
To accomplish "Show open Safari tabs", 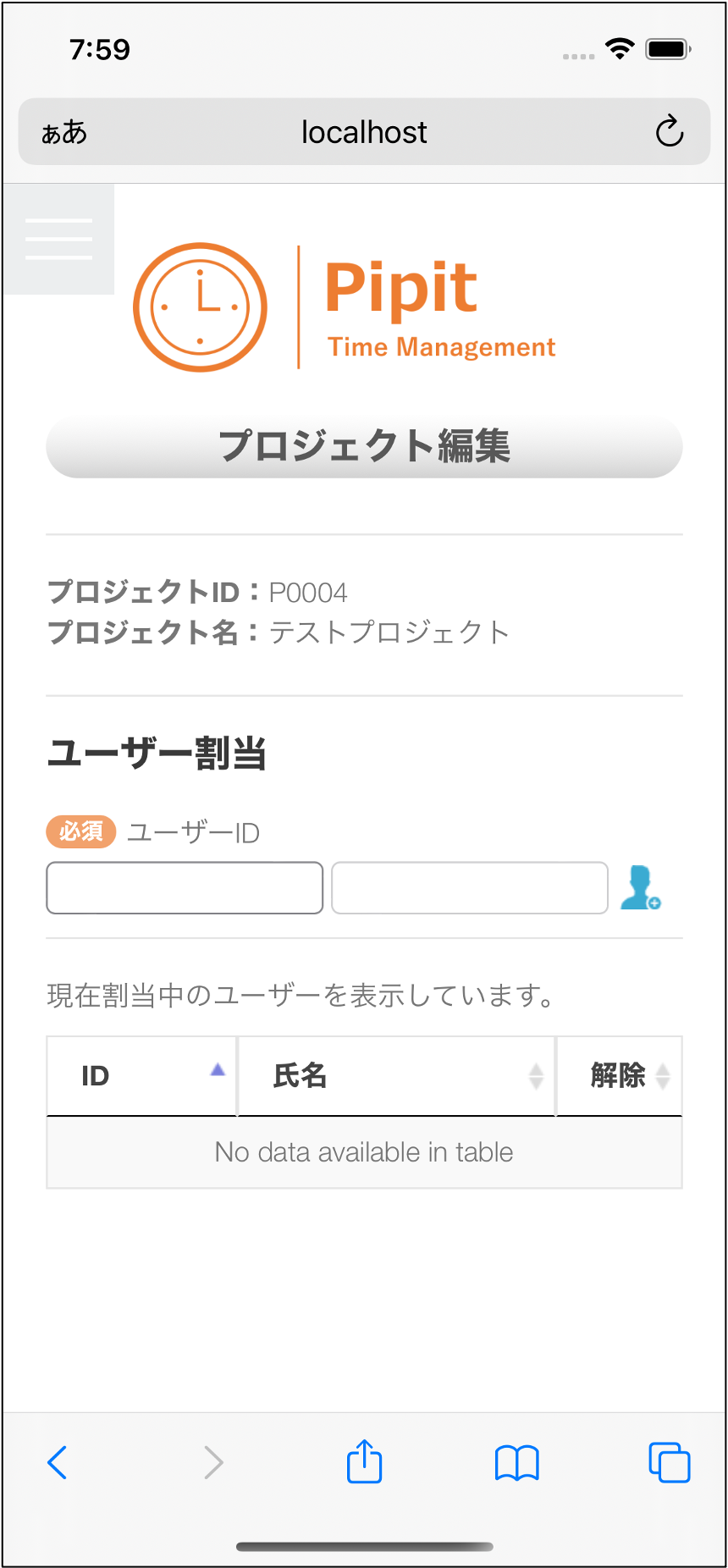I will [669, 1462].
